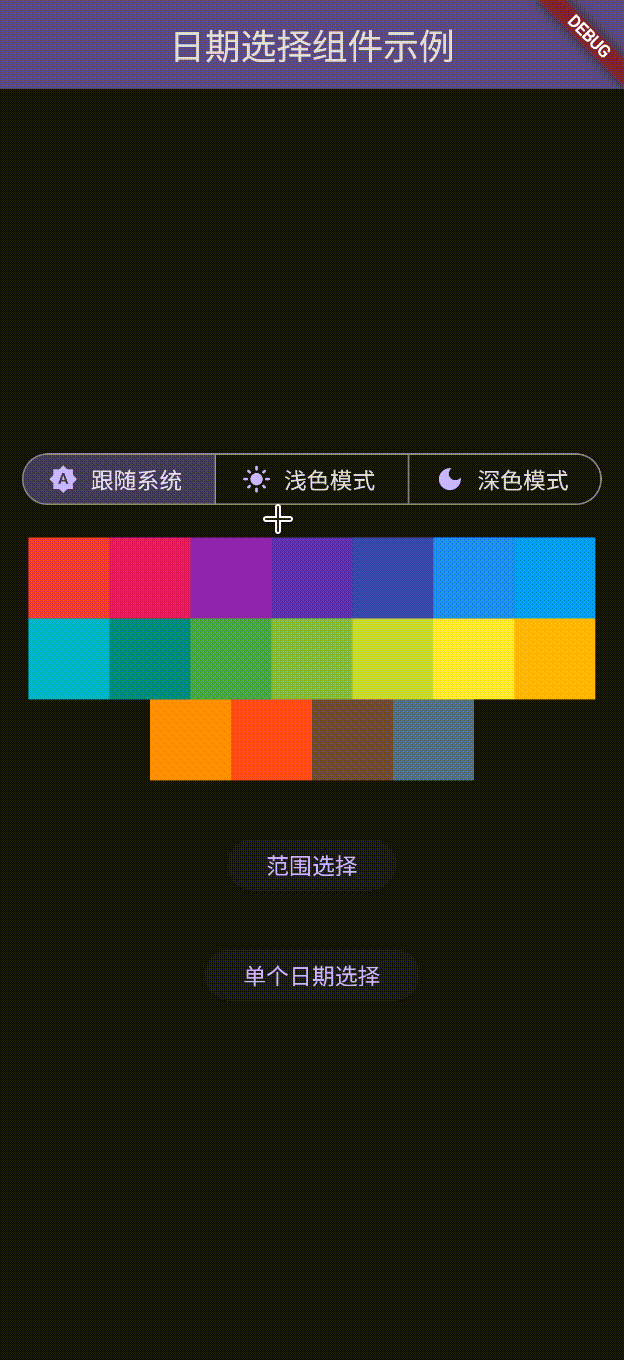The image size is (624, 1360).
Task: Choose the deep purple color swatch
Action: pyautogui.click(x=312, y=578)
